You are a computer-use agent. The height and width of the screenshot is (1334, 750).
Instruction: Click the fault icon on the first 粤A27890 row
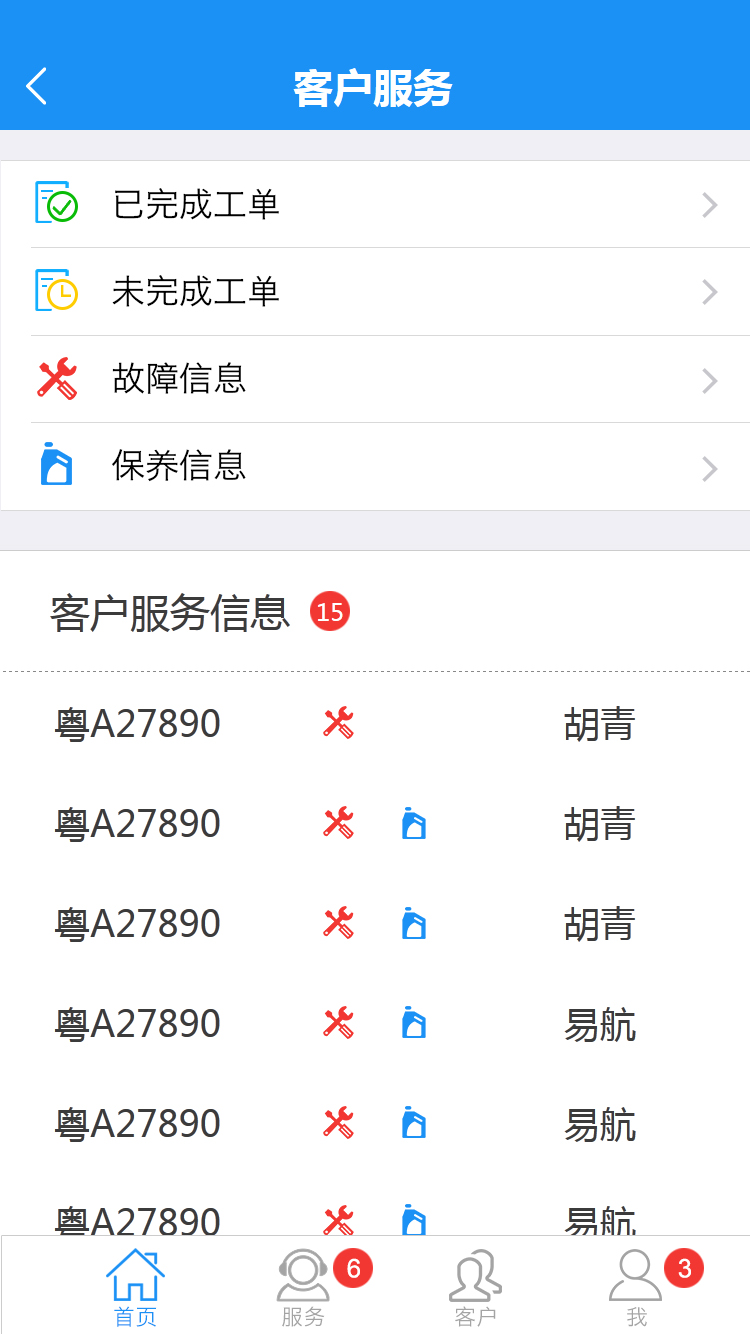click(x=340, y=722)
